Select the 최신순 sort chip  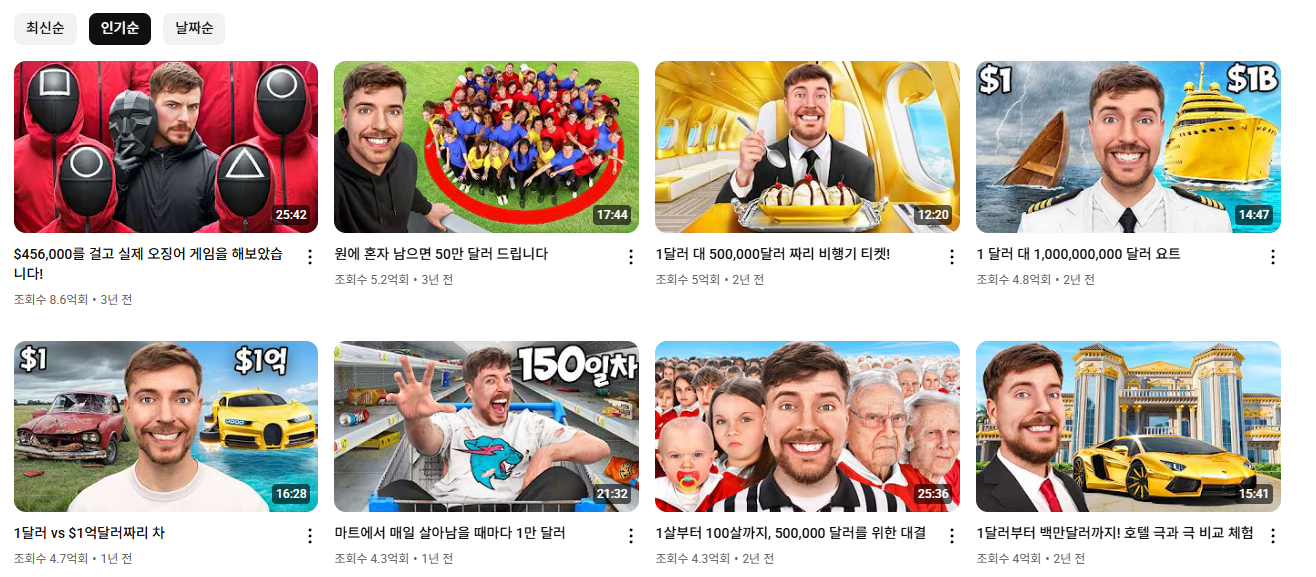[x=45, y=29]
